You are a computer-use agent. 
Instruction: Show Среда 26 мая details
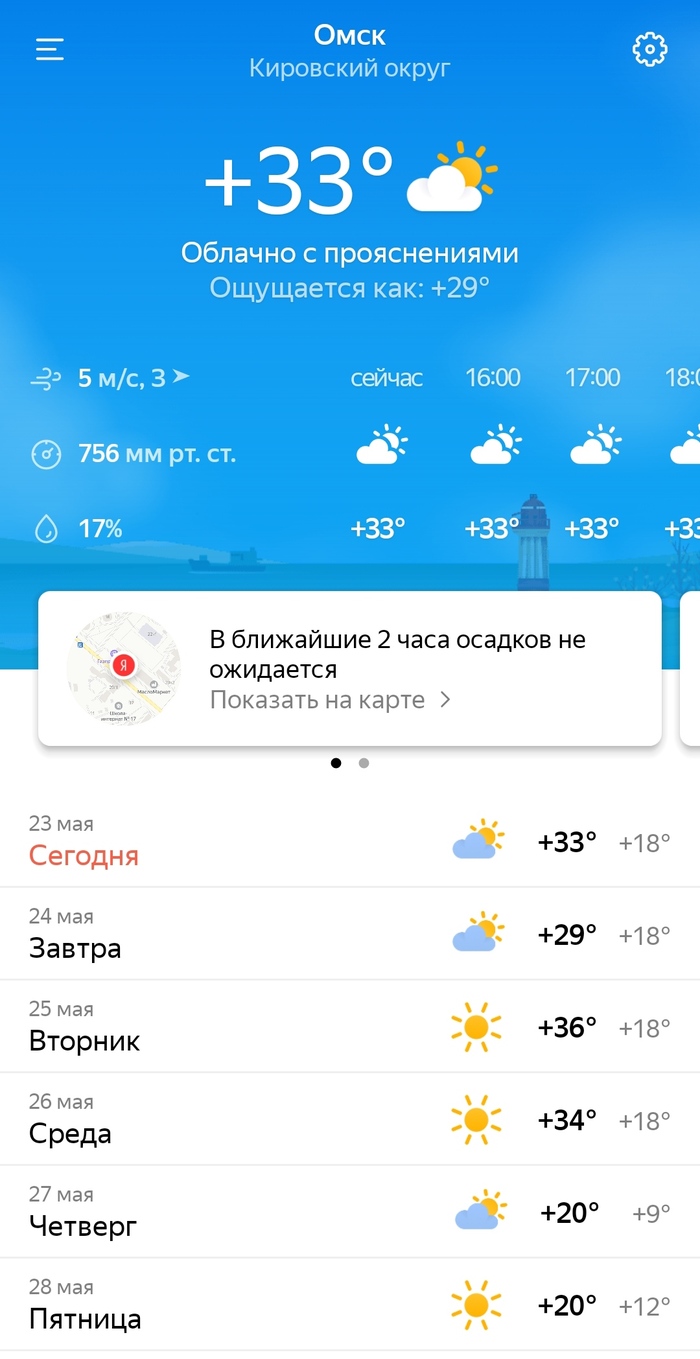[350, 1120]
